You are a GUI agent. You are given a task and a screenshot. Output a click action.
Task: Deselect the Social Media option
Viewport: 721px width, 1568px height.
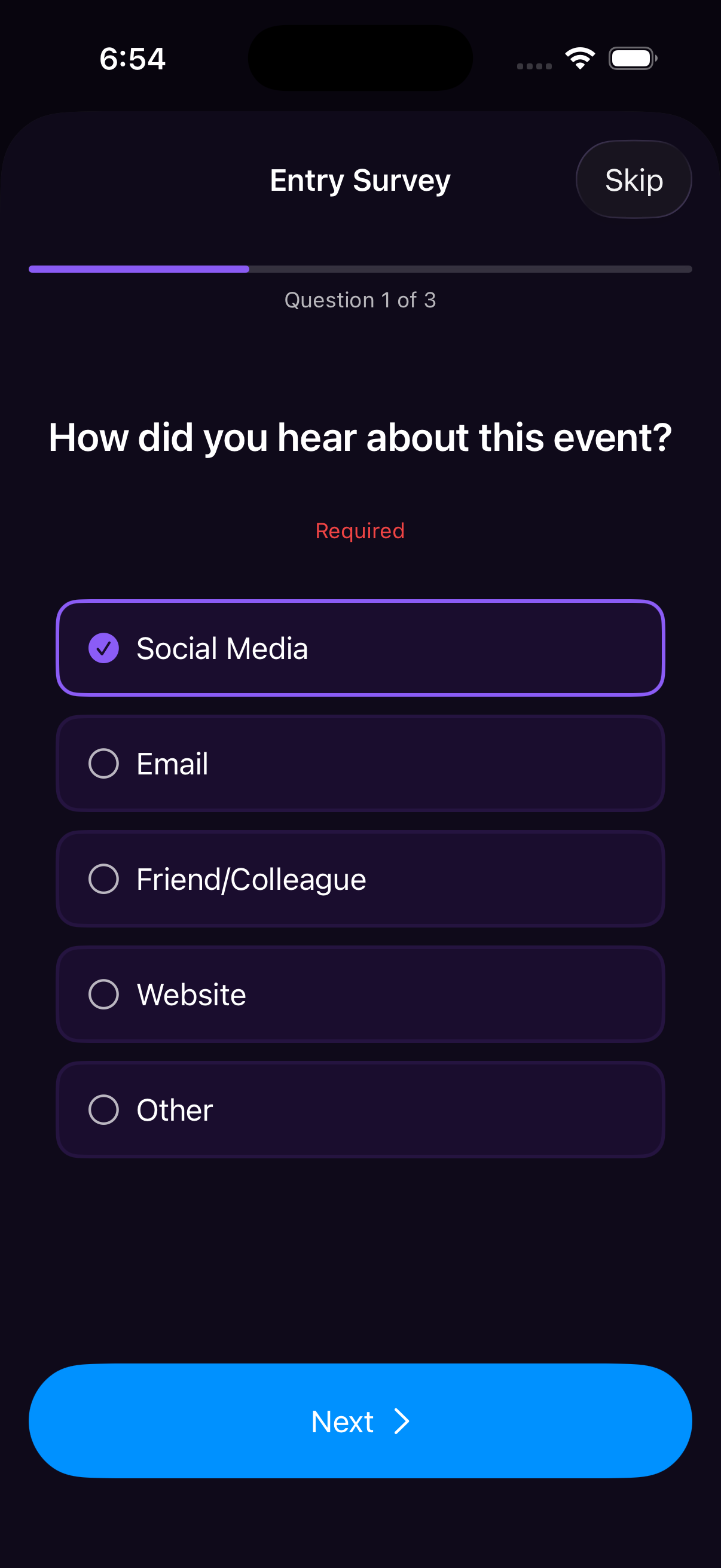(x=360, y=648)
